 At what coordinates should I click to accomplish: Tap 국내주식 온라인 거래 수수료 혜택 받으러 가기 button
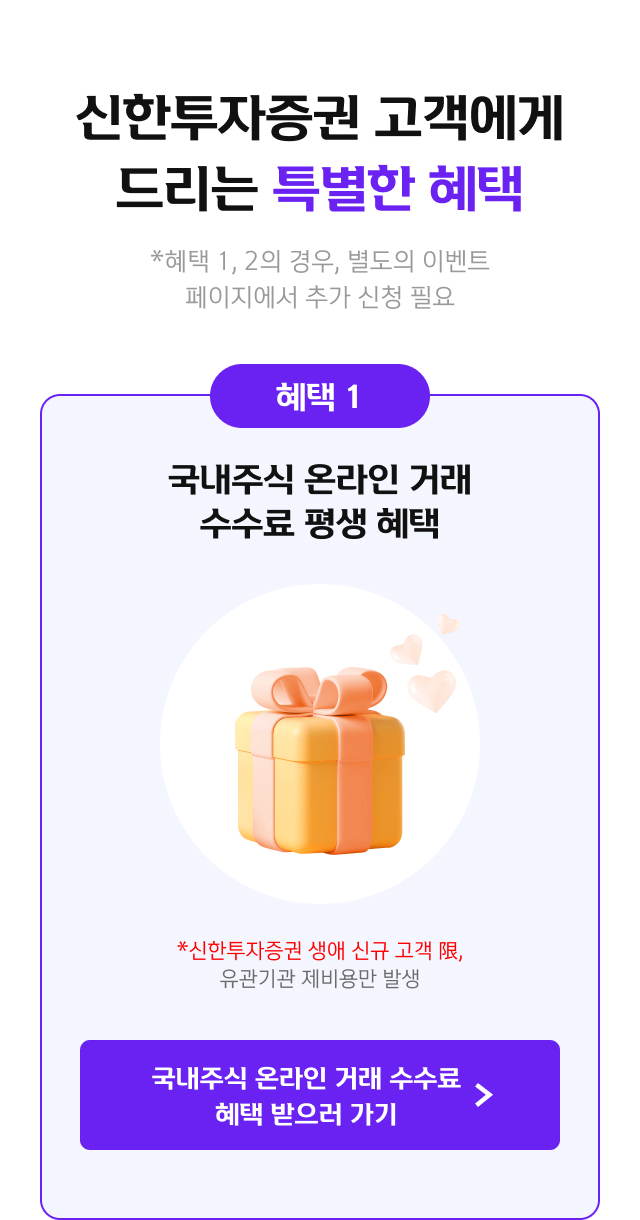pyautogui.click(x=320, y=1095)
